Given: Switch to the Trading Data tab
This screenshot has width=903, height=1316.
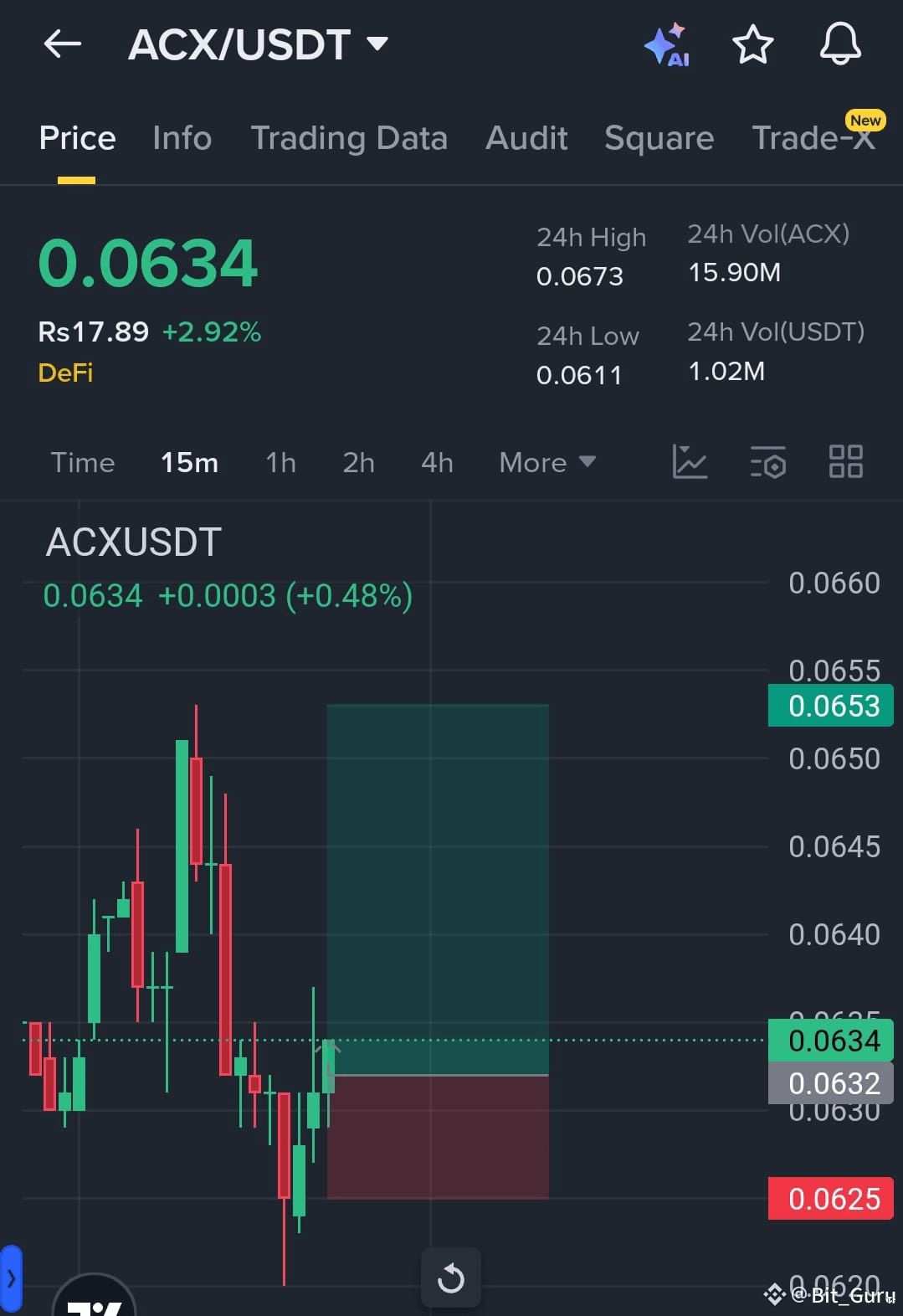Looking at the screenshot, I should coord(349,138).
